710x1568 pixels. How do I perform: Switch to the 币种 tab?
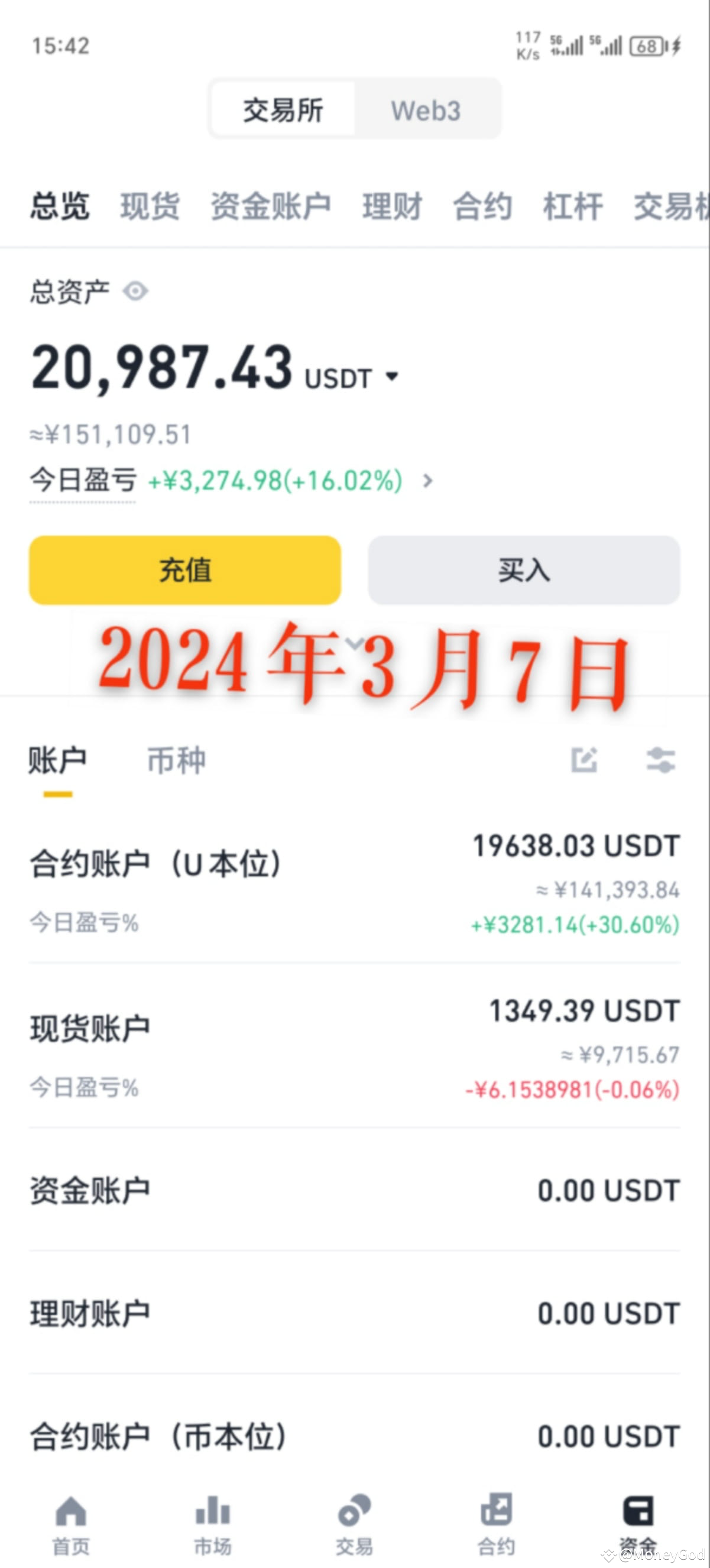(176, 760)
